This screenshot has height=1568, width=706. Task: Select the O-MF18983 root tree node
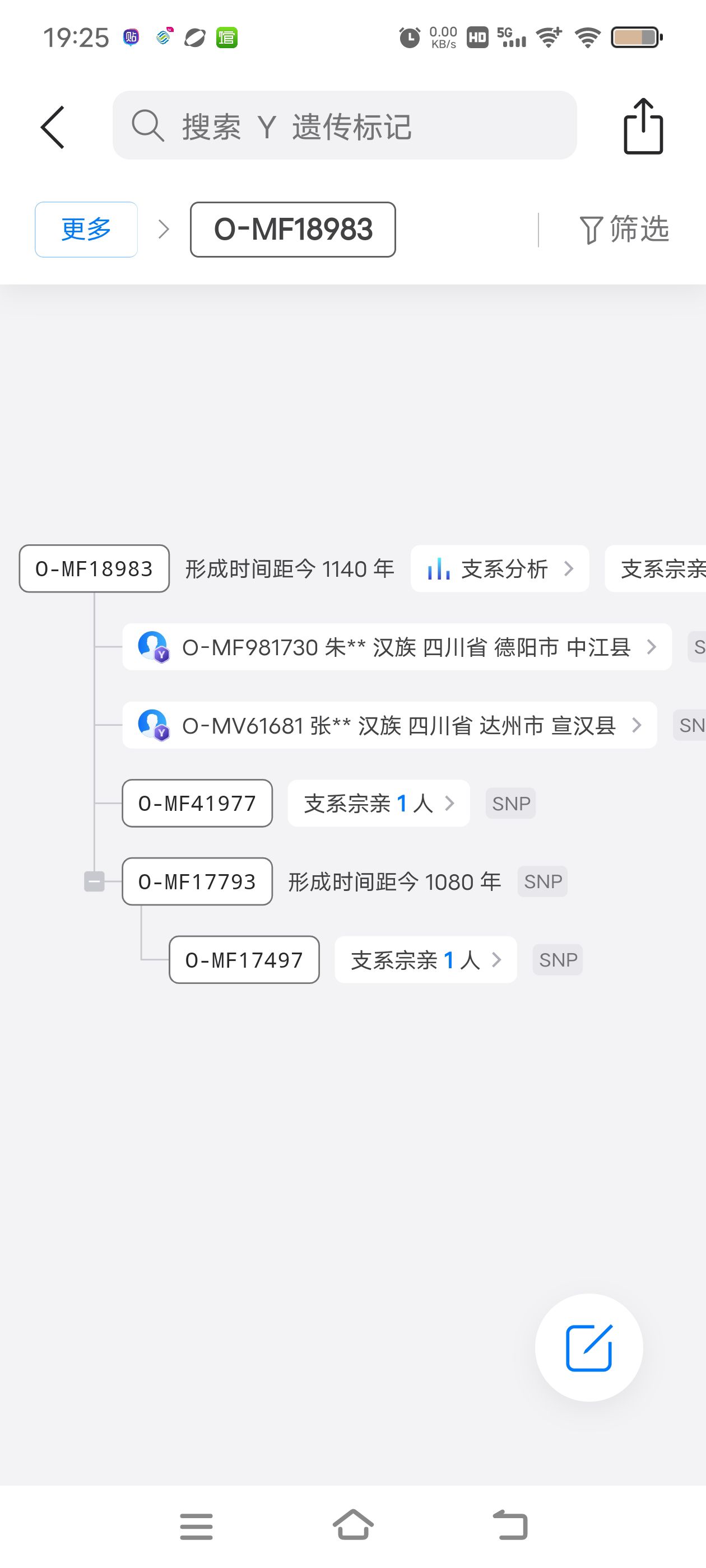[x=95, y=568]
